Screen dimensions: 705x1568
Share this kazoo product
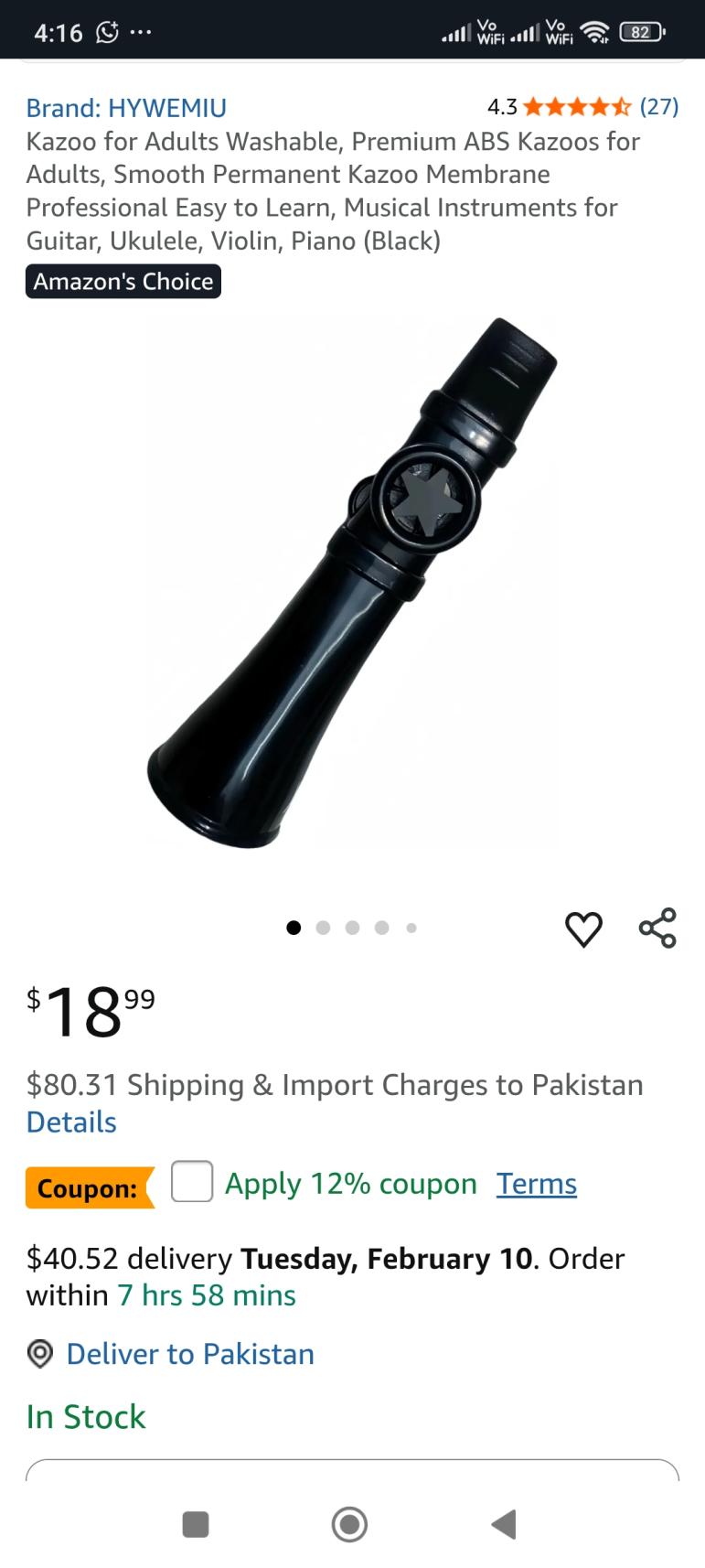[657, 928]
